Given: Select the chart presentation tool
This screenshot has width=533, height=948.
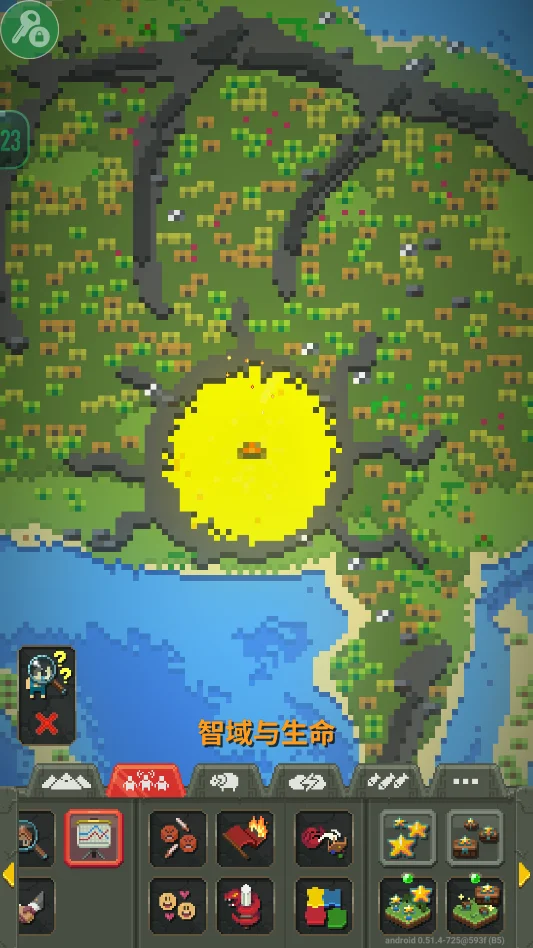Looking at the screenshot, I should point(94,838).
